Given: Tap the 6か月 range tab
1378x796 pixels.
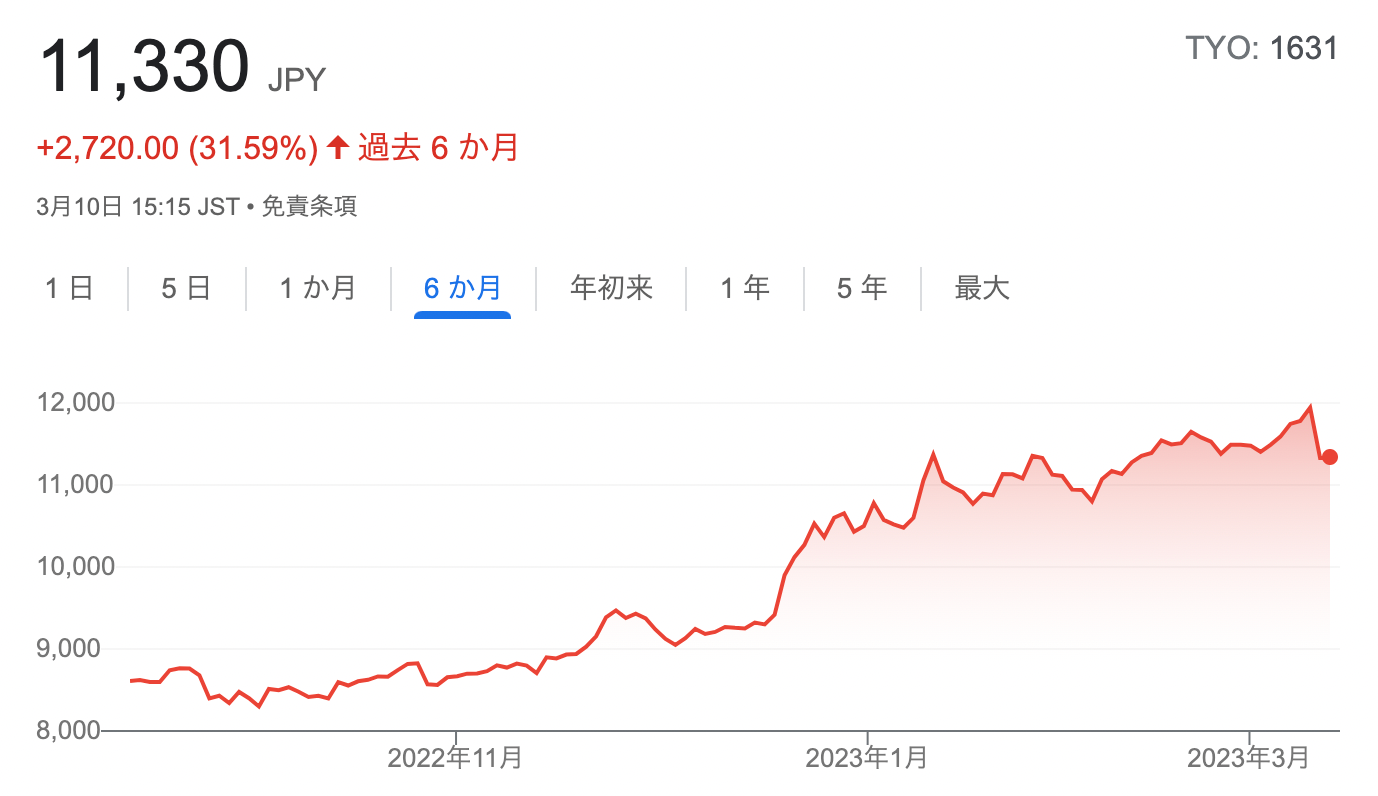Looking at the screenshot, I should tap(462, 289).
